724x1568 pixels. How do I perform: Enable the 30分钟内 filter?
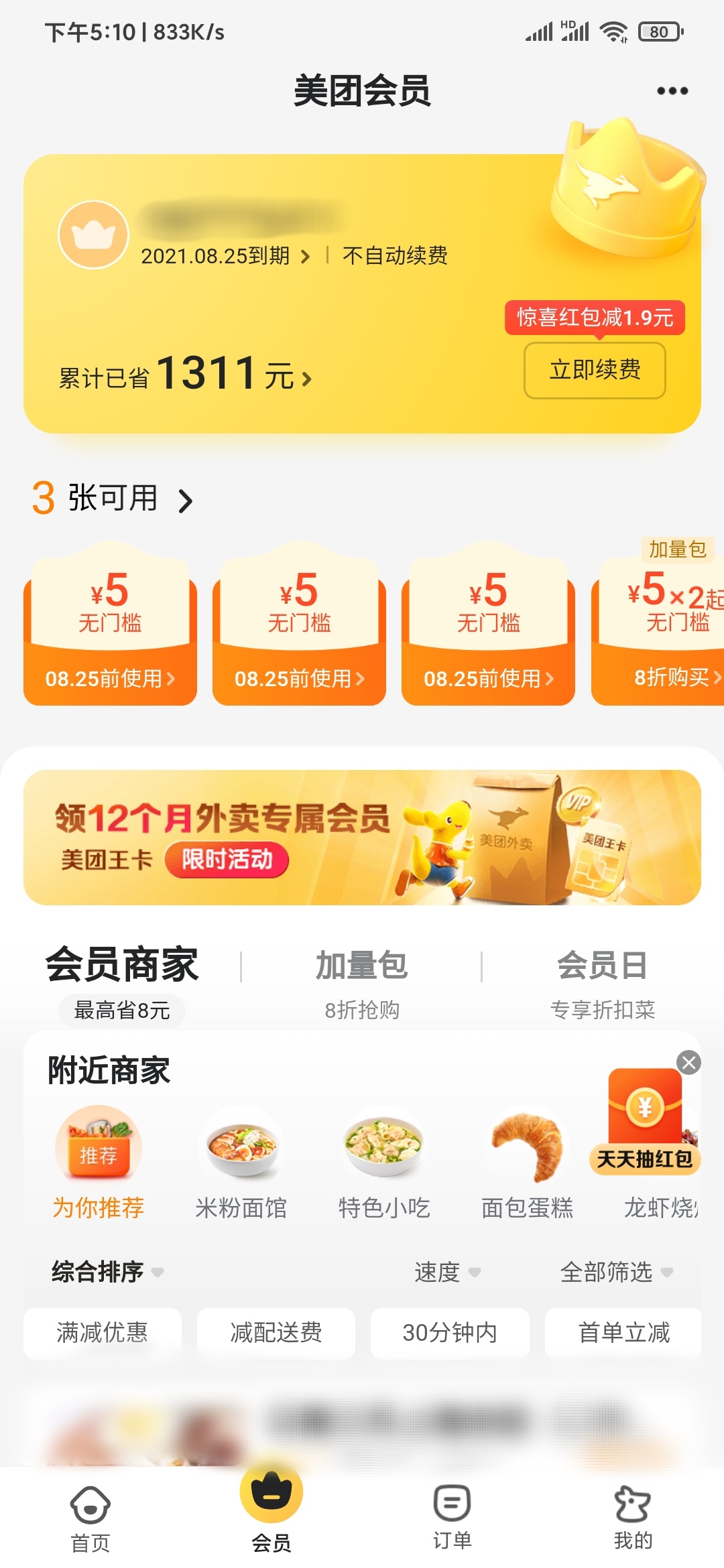click(450, 1333)
